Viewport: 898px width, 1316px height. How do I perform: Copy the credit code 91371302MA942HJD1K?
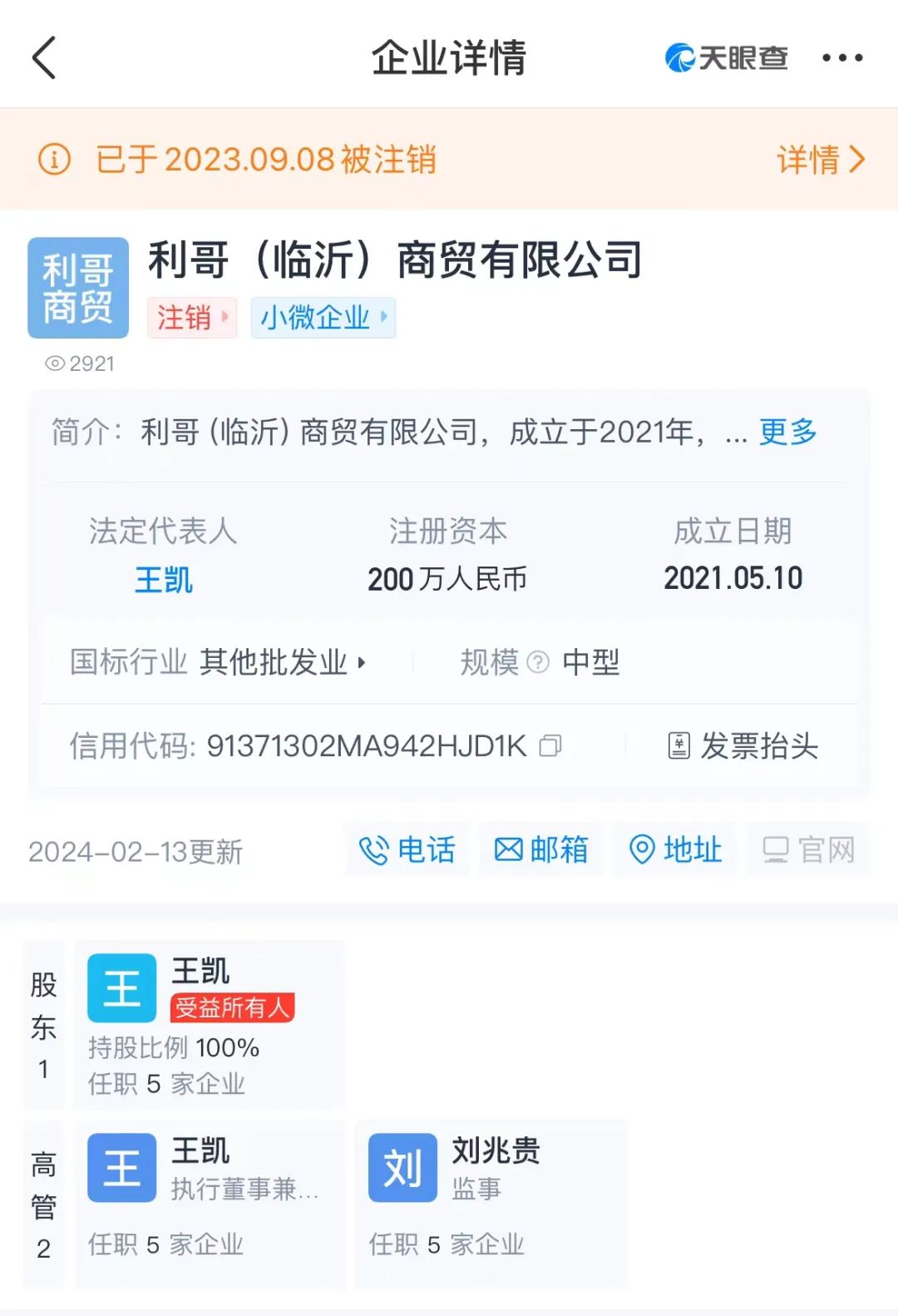click(550, 745)
